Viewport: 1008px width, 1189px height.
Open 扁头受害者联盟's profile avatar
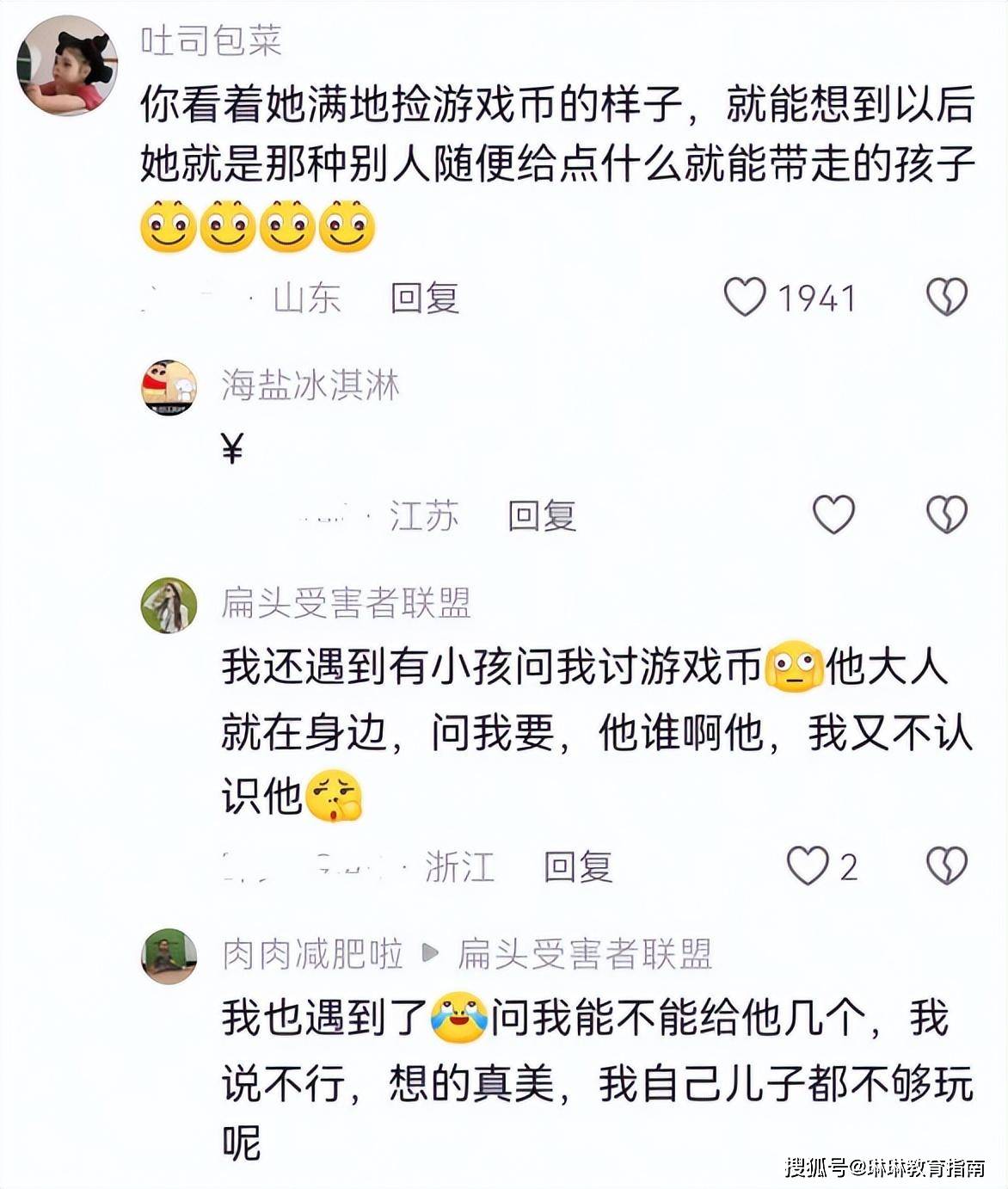click(x=169, y=605)
